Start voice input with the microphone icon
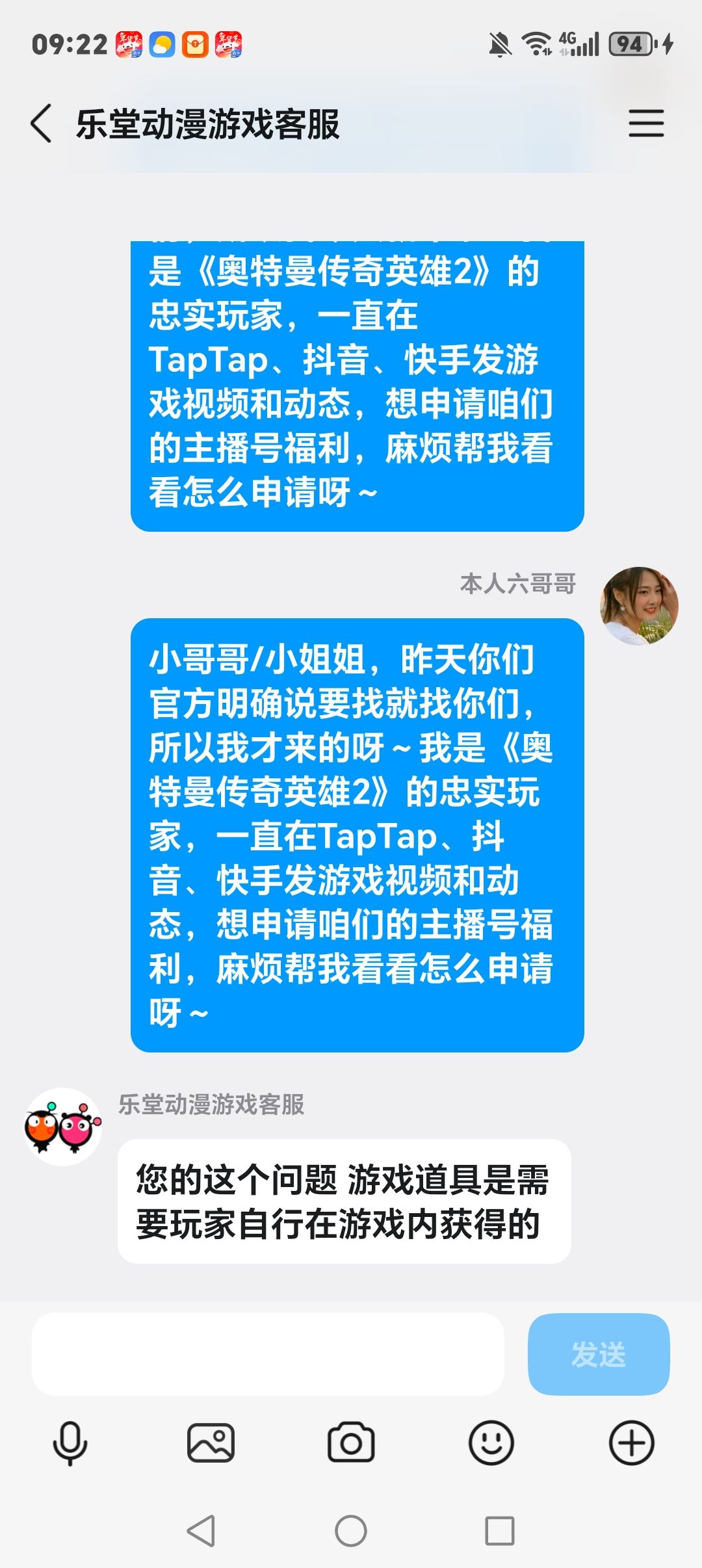The image size is (702, 1568). (x=70, y=1443)
